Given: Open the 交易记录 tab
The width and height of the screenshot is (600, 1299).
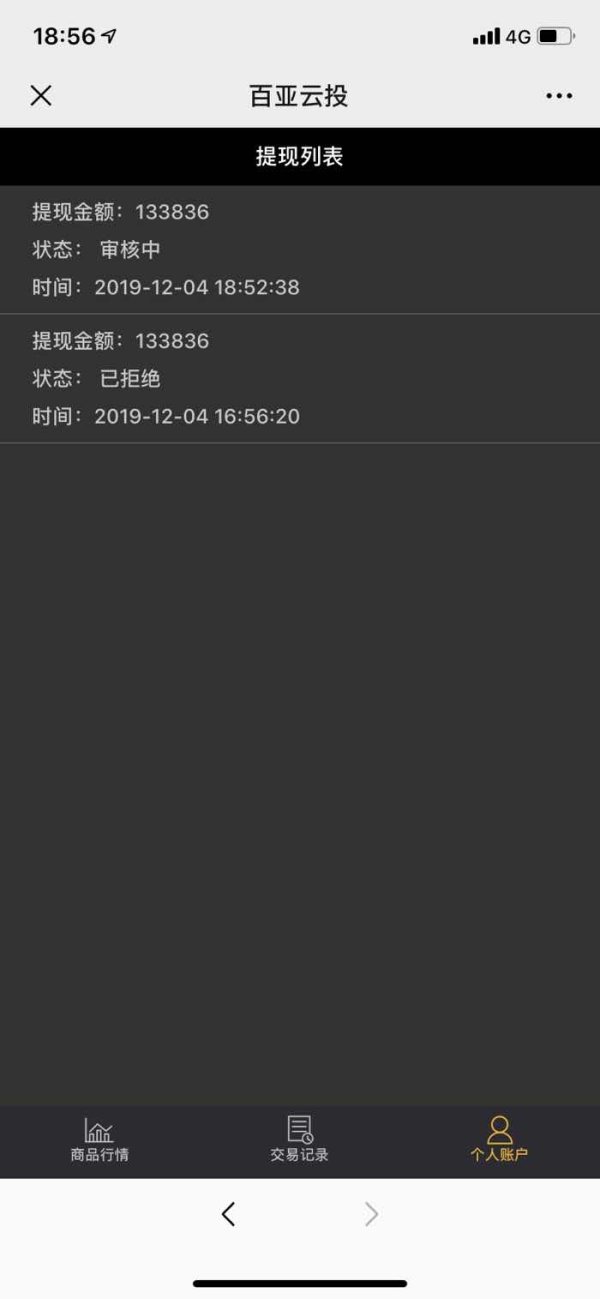Looking at the screenshot, I should click(x=299, y=1140).
